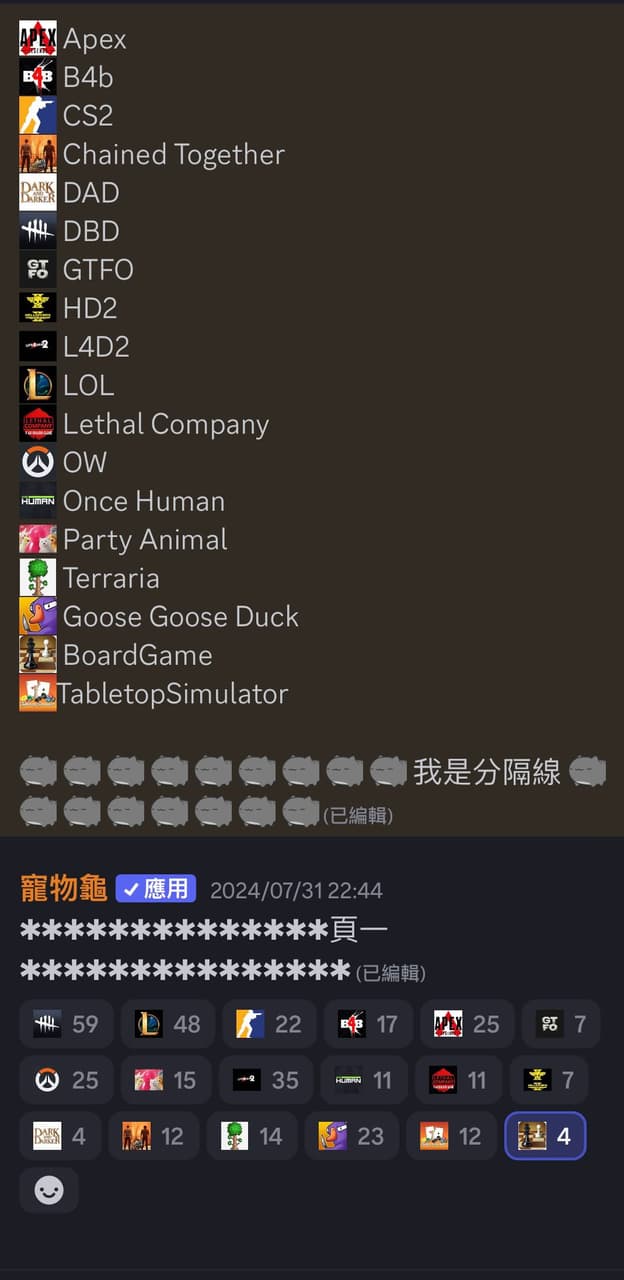The width and height of the screenshot is (624, 1280).
Task: Open the profile of 寵物龜
Action: click(63, 888)
